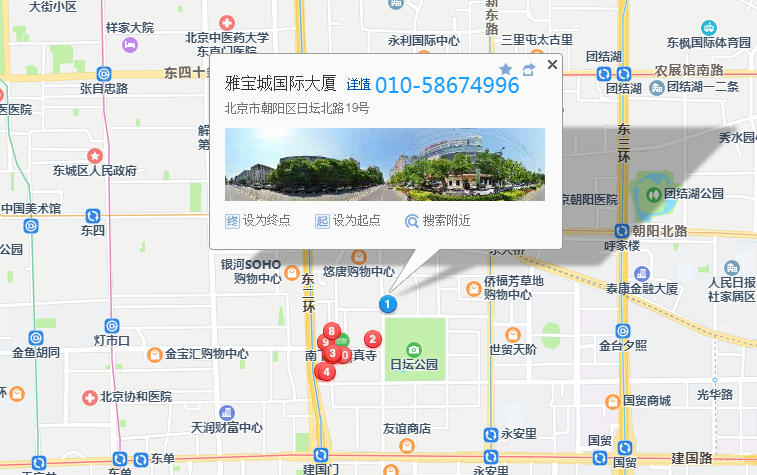Viewport: 757px width, 475px height.
Task: Tap the red map marker numbered 3
Action: click(333, 353)
